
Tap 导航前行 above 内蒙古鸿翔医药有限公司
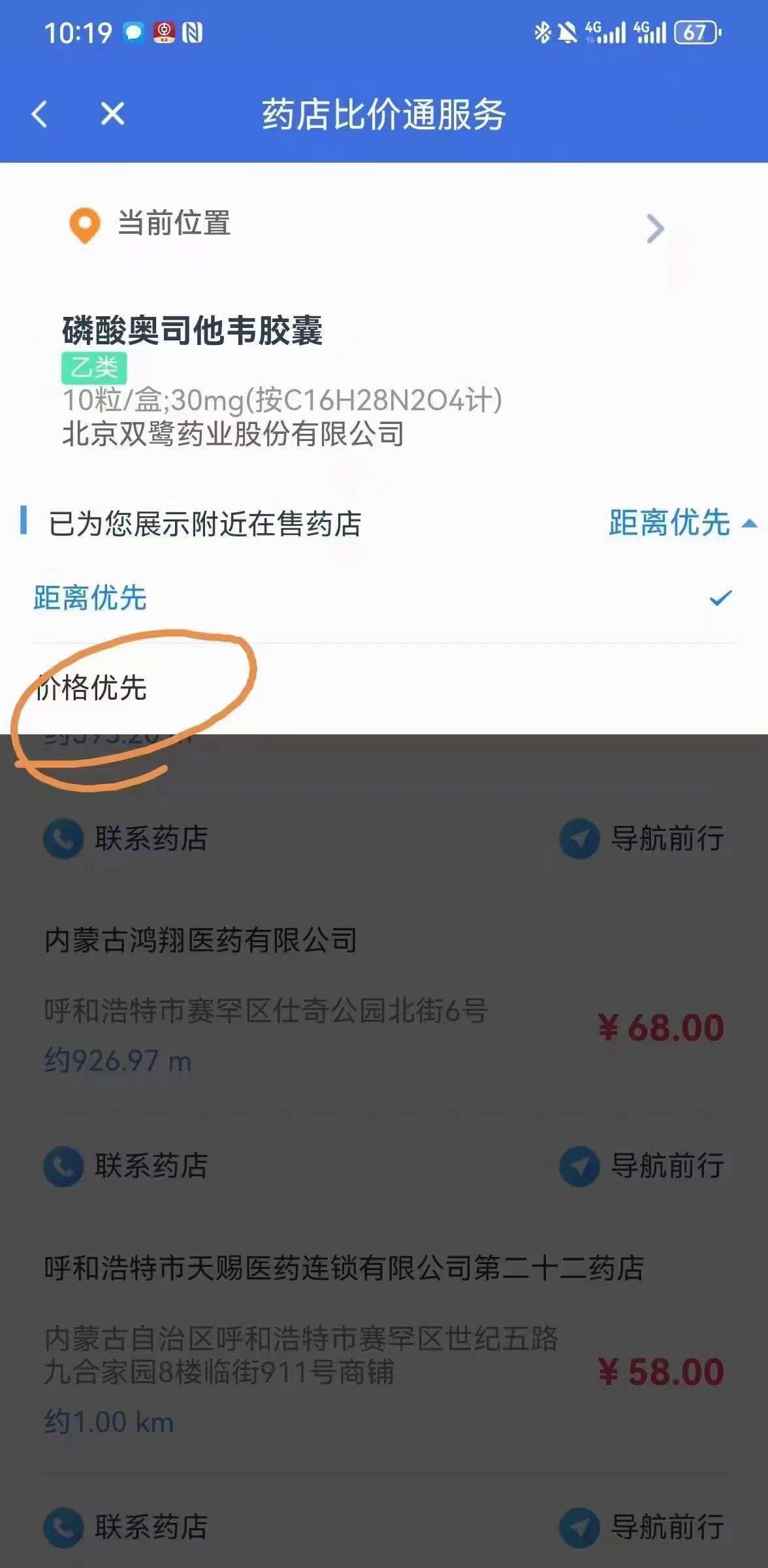coord(642,838)
